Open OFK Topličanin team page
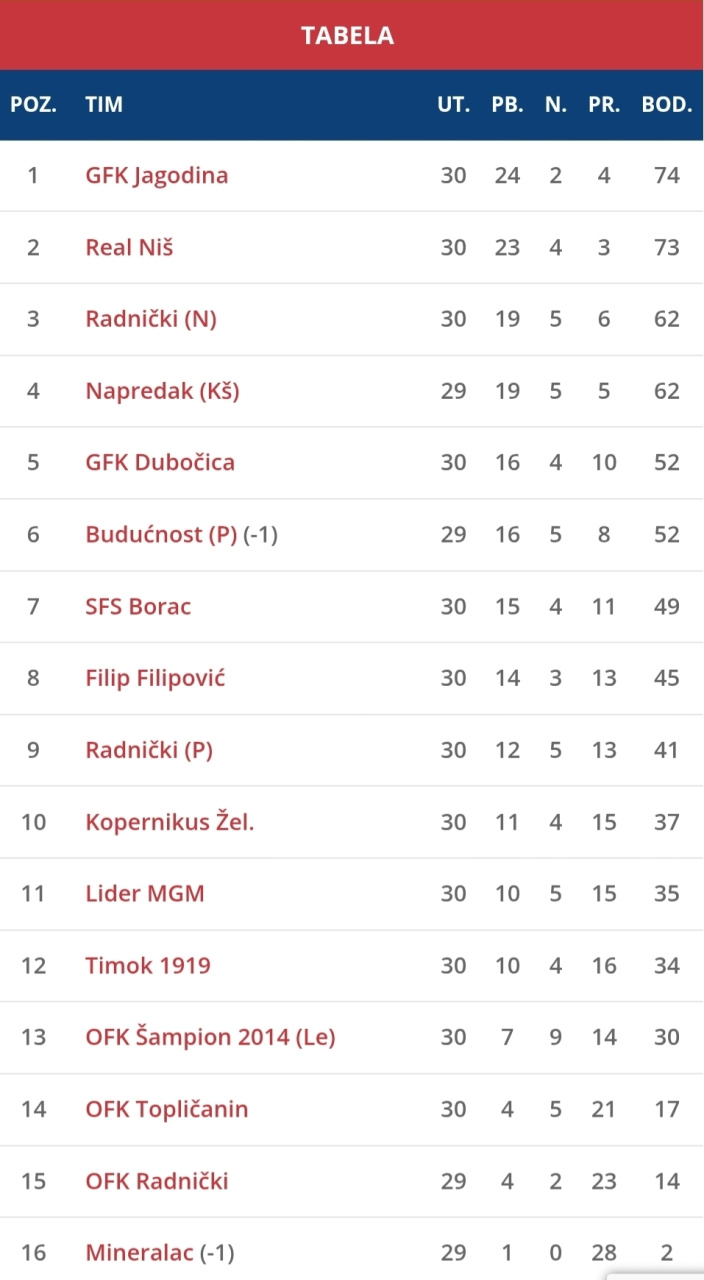Screen dimensions: 704x1280 pos(167,1109)
